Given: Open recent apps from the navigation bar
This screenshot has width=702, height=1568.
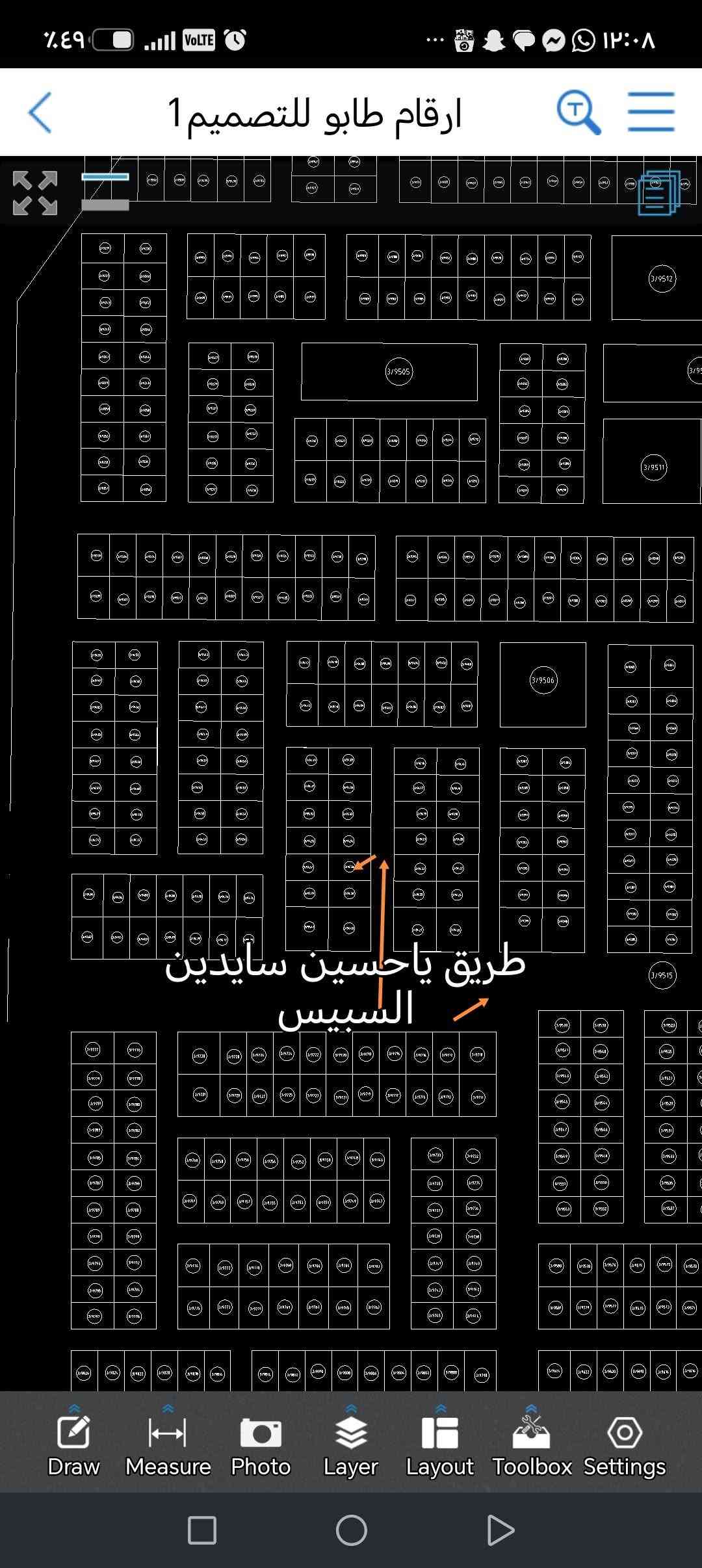Looking at the screenshot, I should [201, 1530].
